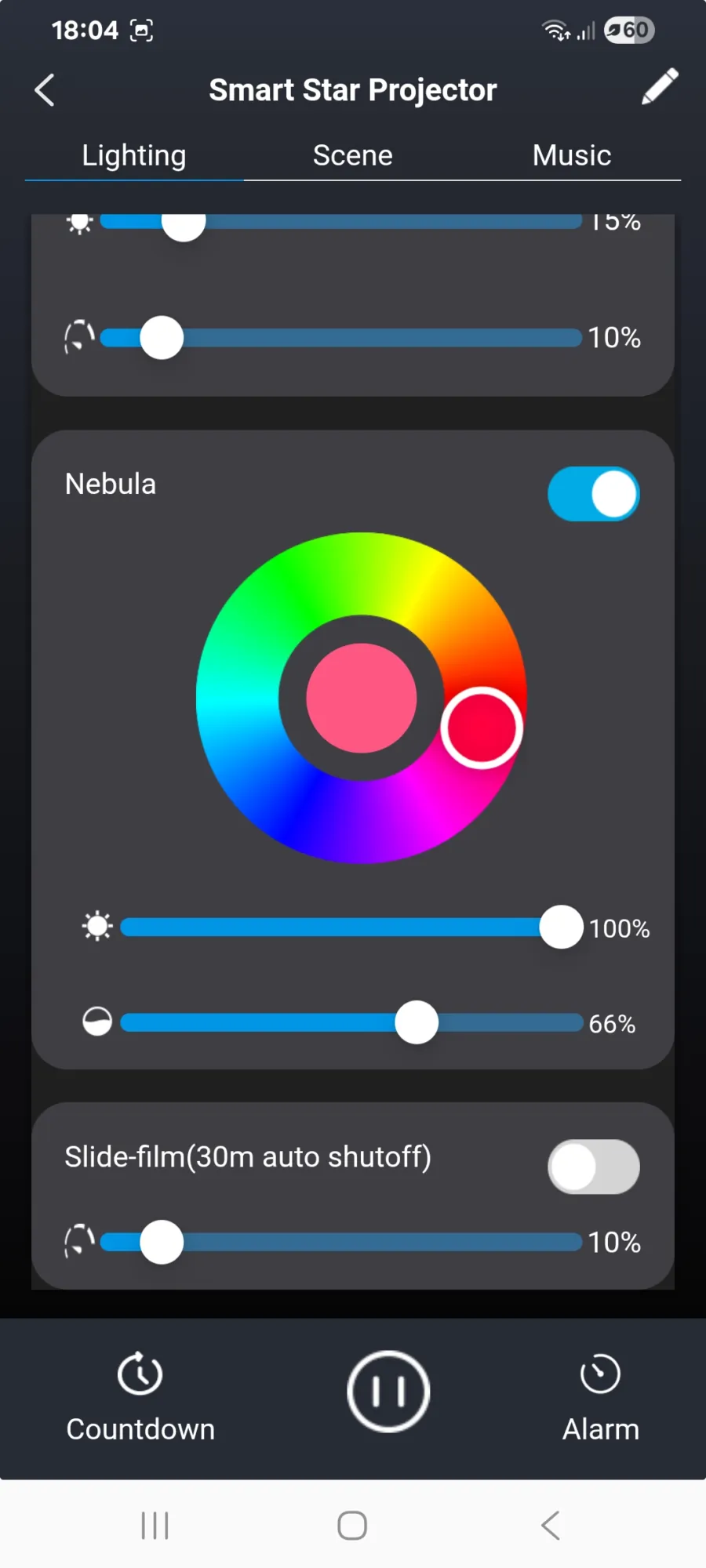The width and height of the screenshot is (706, 1568).
Task: Open the Alarm settings
Action: (x=600, y=1394)
